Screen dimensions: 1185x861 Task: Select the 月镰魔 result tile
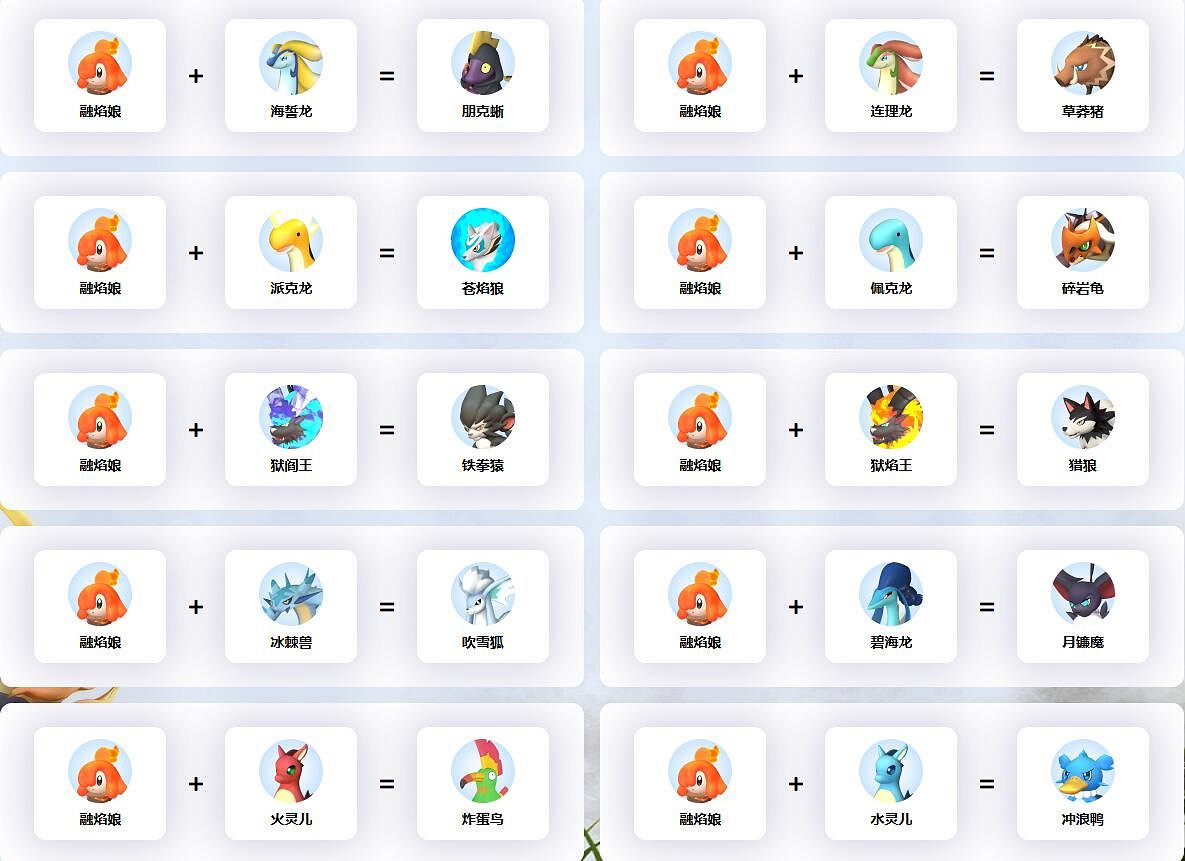click(x=1083, y=607)
